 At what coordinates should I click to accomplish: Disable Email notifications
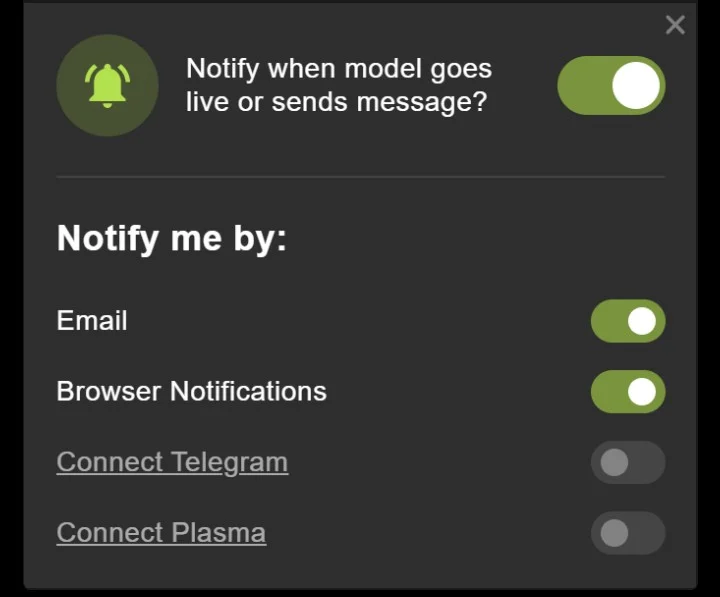click(628, 321)
